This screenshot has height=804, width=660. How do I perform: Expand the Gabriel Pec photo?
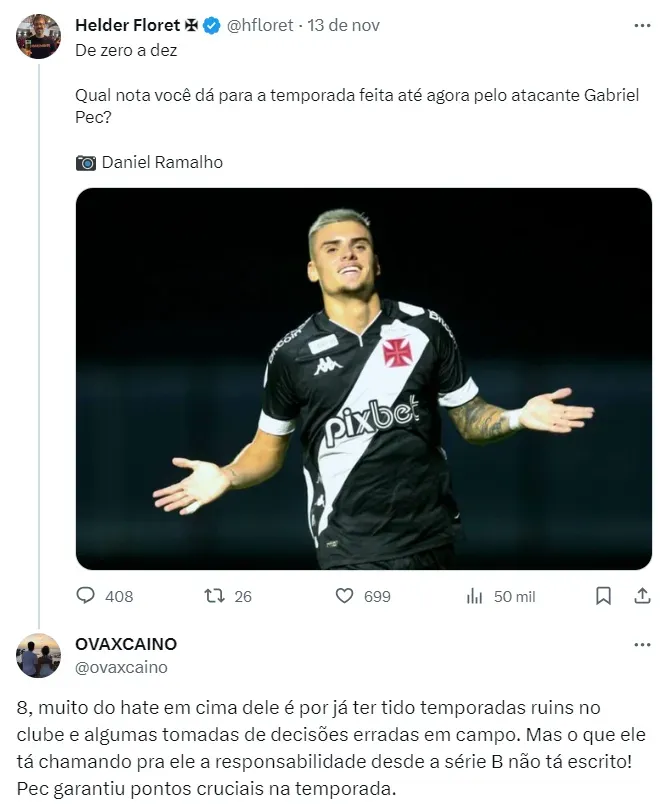pyautogui.click(x=364, y=378)
